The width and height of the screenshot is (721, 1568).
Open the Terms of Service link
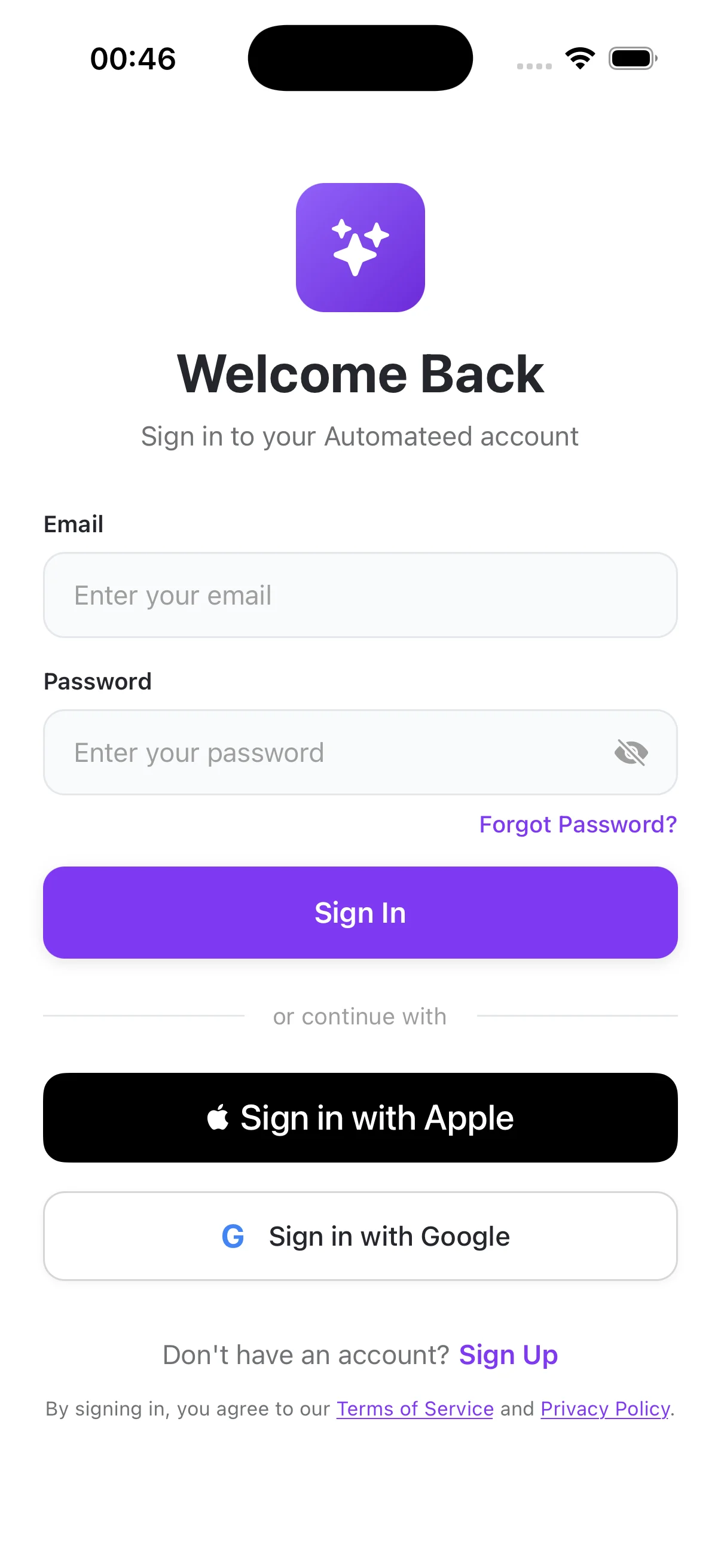[x=415, y=1408]
